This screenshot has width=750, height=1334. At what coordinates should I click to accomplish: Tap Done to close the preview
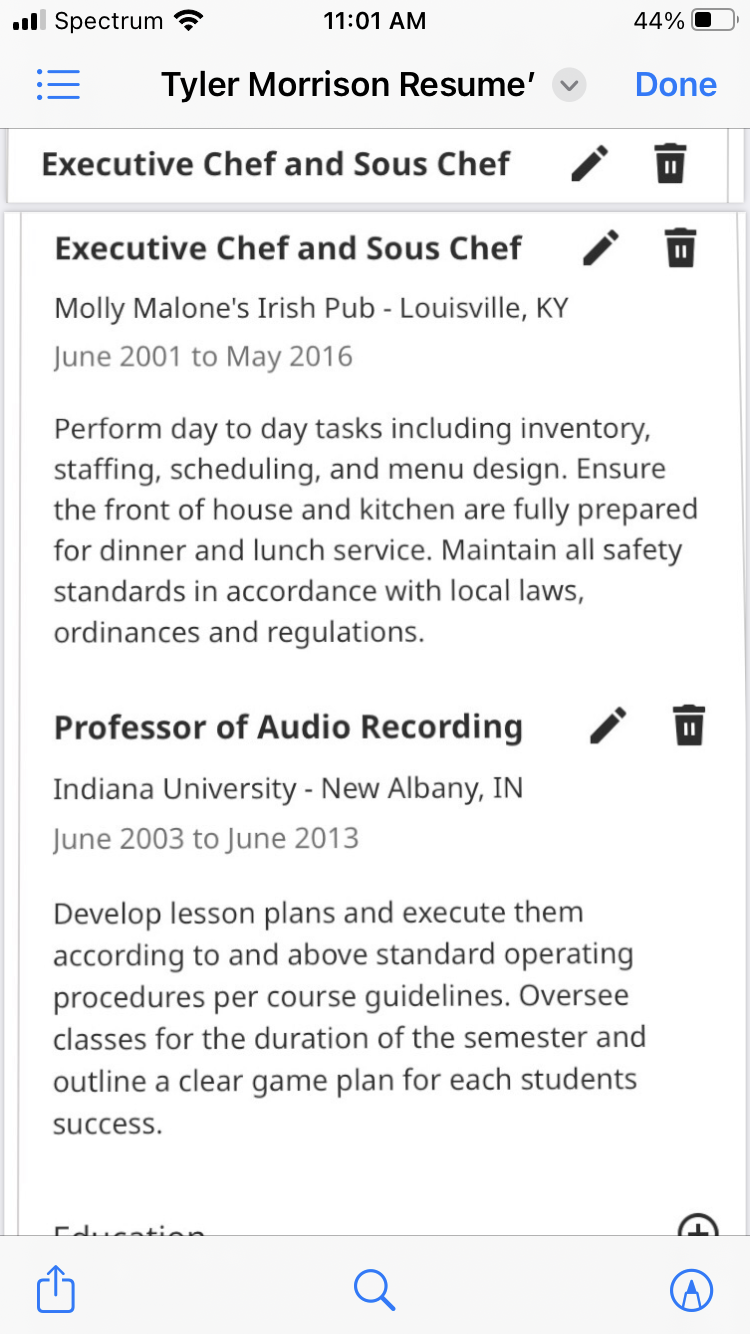pos(676,85)
